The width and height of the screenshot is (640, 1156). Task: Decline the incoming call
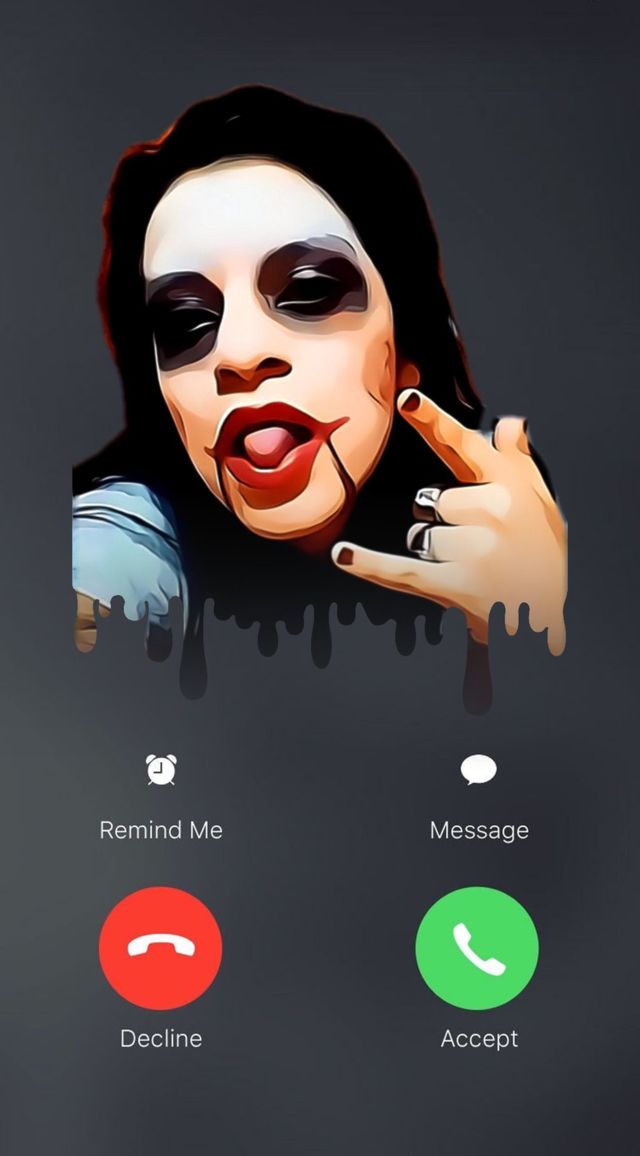coord(161,949)
